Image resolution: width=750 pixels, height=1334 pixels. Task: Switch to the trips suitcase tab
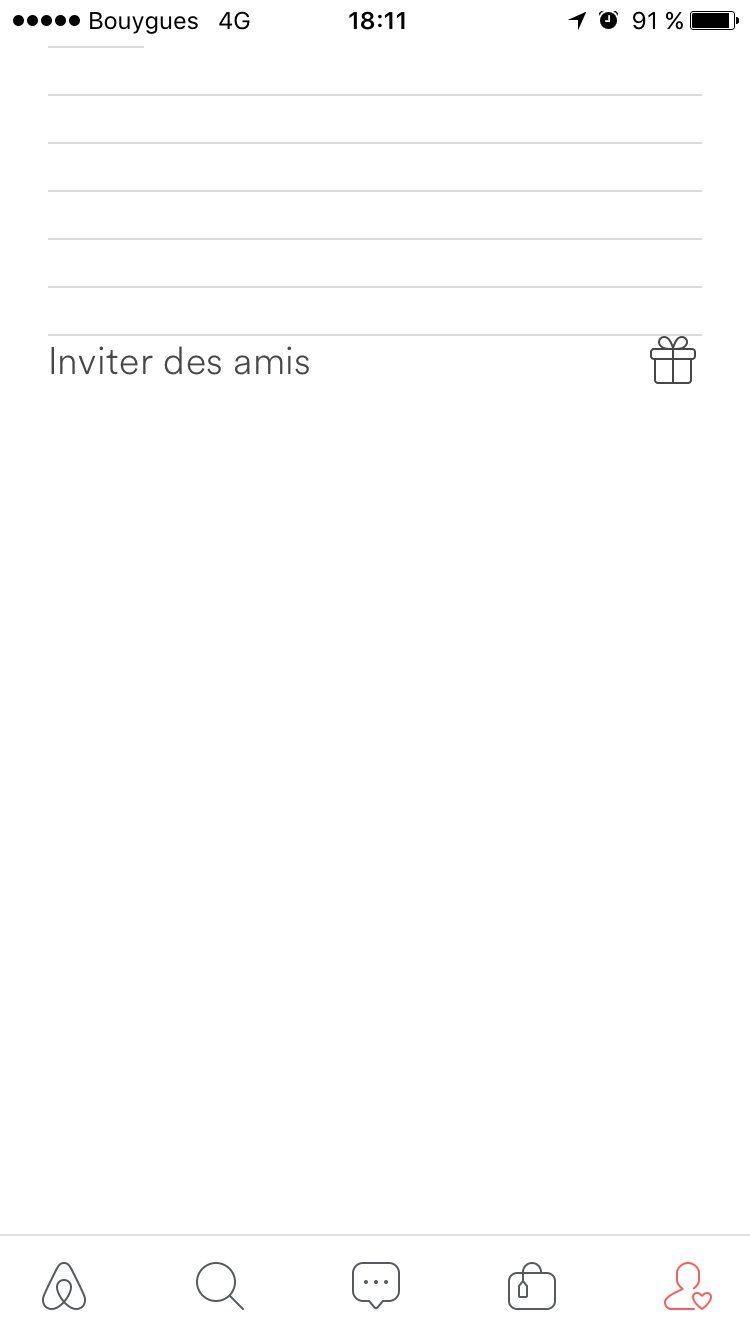pyautogui.click(x=531, y=1286)
